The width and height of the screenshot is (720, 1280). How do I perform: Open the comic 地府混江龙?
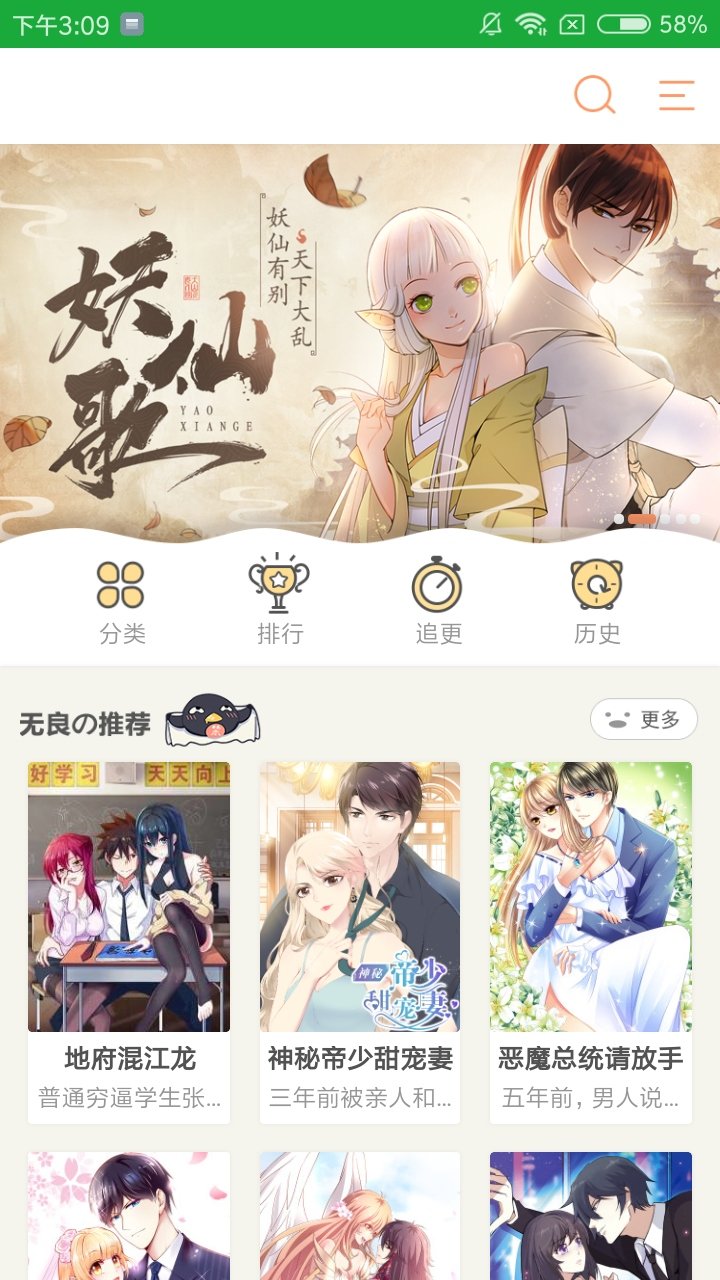[129, 940]
